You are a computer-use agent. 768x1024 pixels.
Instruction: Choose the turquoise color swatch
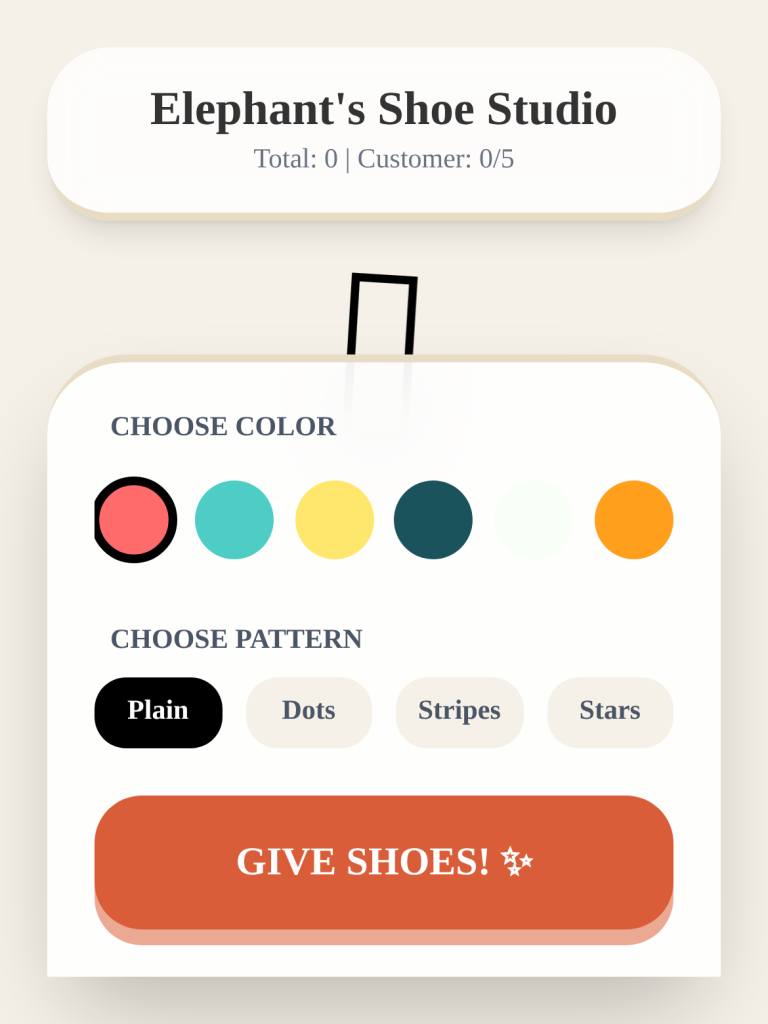click(234, 520)
